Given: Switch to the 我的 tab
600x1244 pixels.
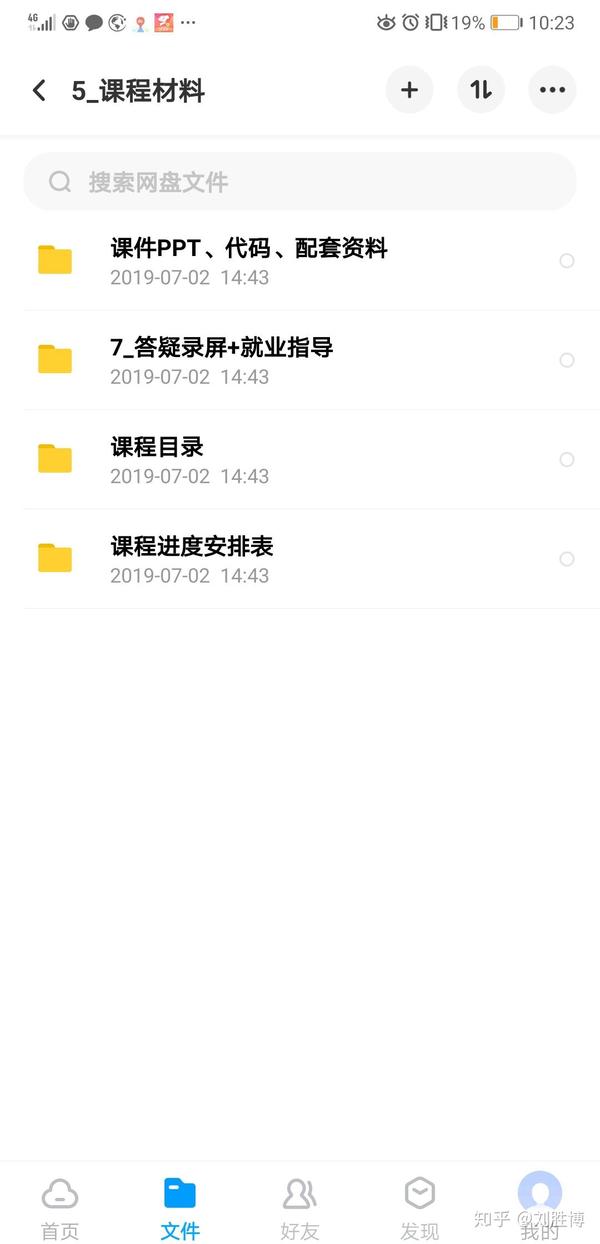Looking at the screenshot, I should click(540, 1207).
